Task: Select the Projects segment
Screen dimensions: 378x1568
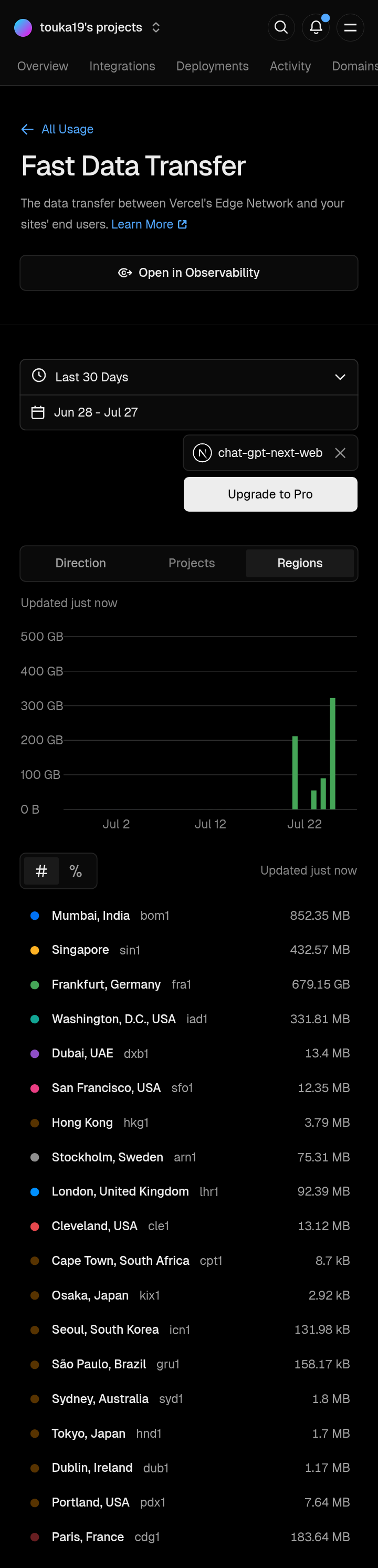Action: 191,564
